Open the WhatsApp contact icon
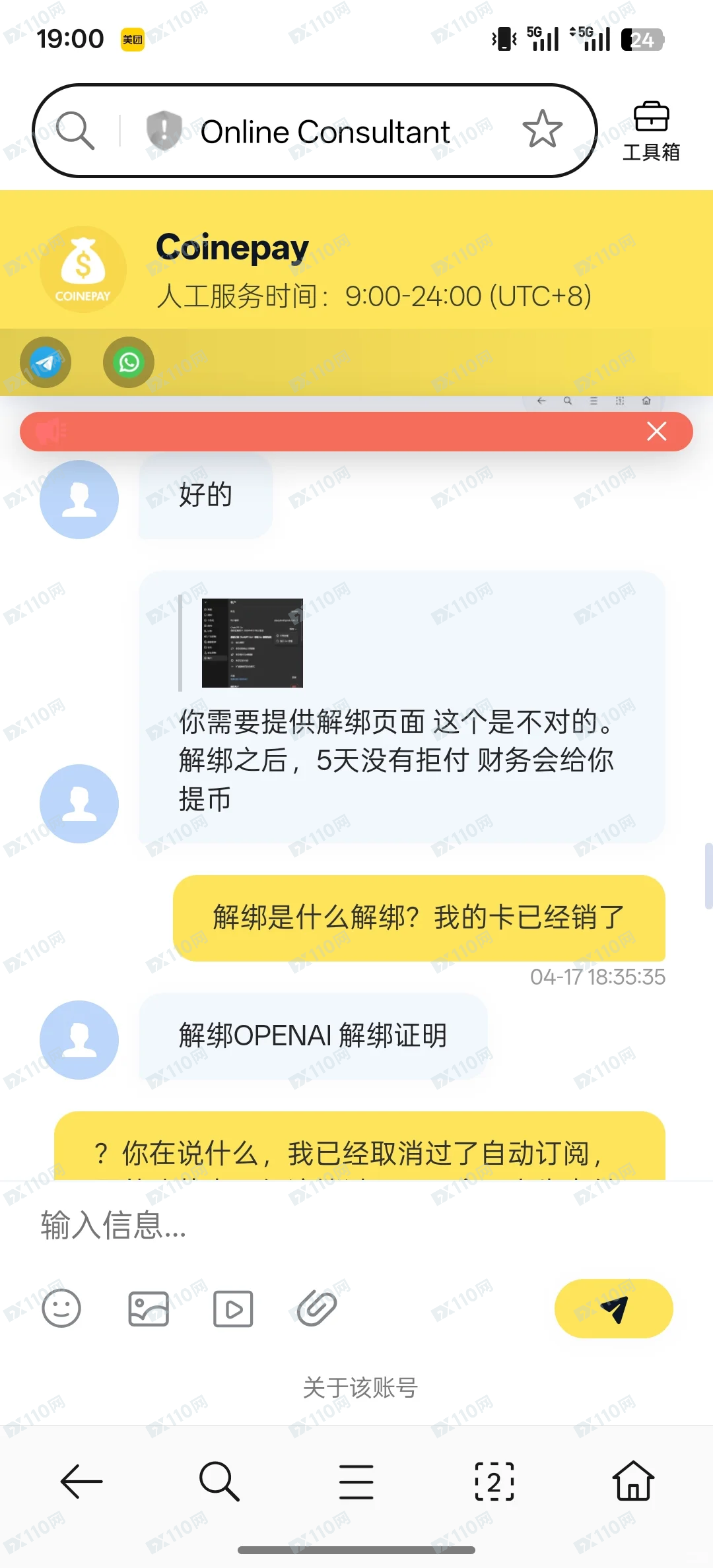Viewport: 713px width, 1568px height. point(128,362)
